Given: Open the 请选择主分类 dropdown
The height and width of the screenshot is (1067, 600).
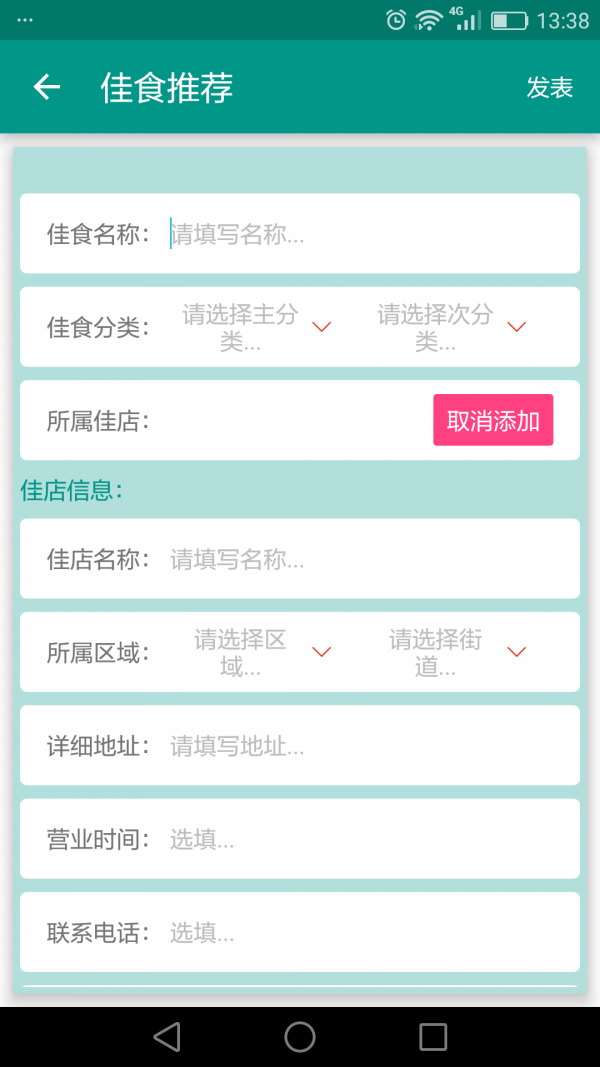Looking at the screenshot, I should [255, 327].
